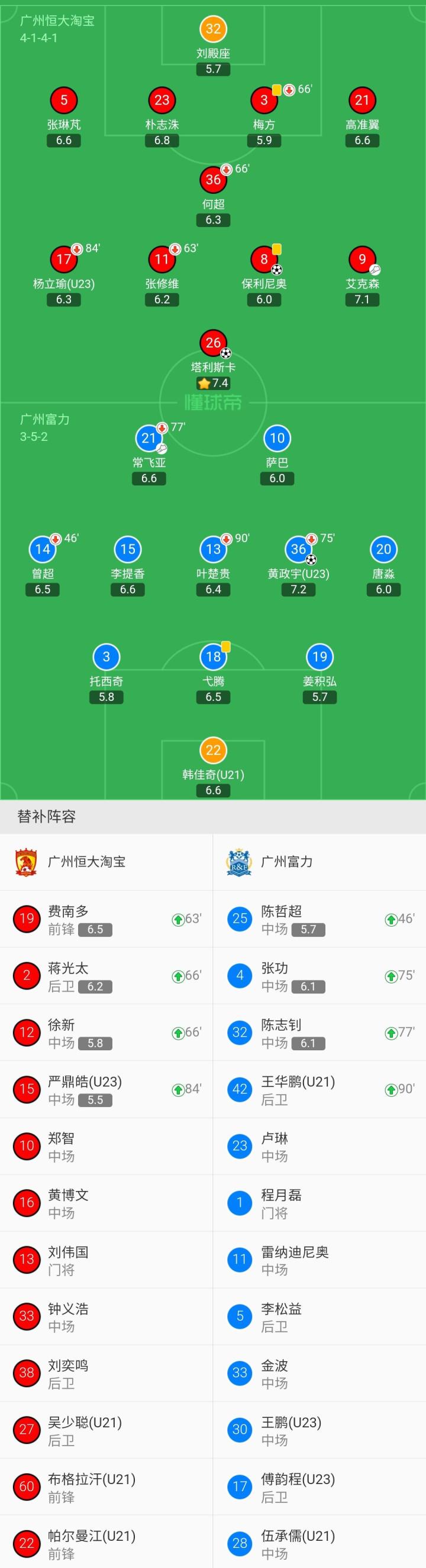View player 艾克森 number 9

point(362,277)
